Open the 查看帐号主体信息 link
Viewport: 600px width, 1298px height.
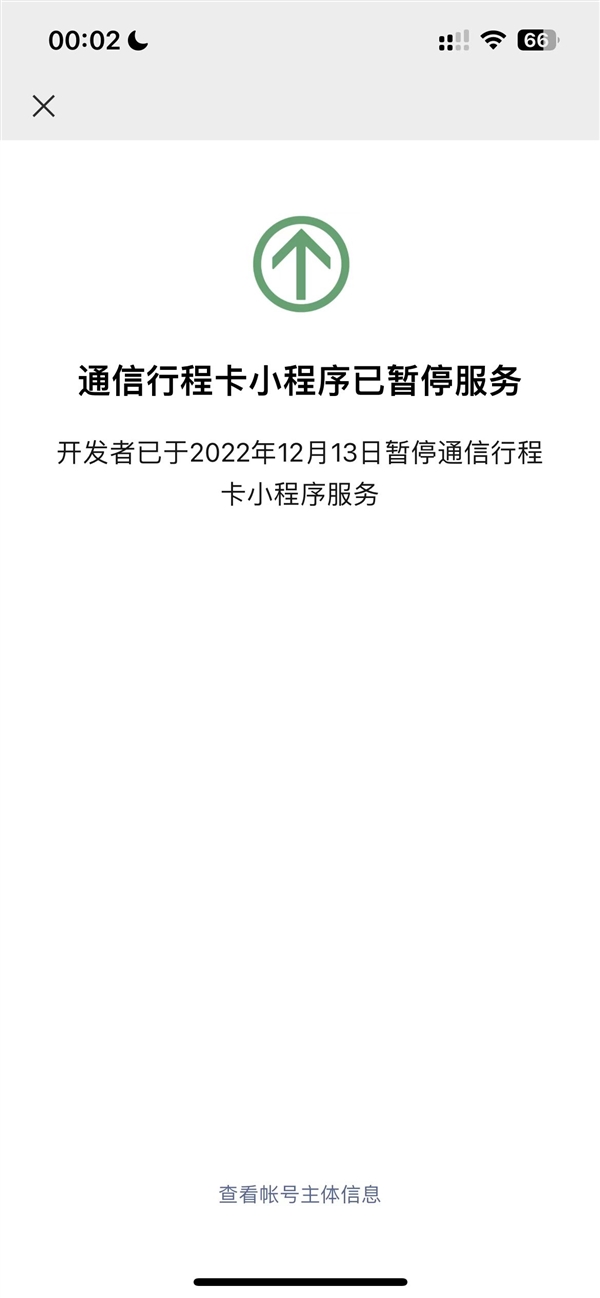coord(300,1194)
